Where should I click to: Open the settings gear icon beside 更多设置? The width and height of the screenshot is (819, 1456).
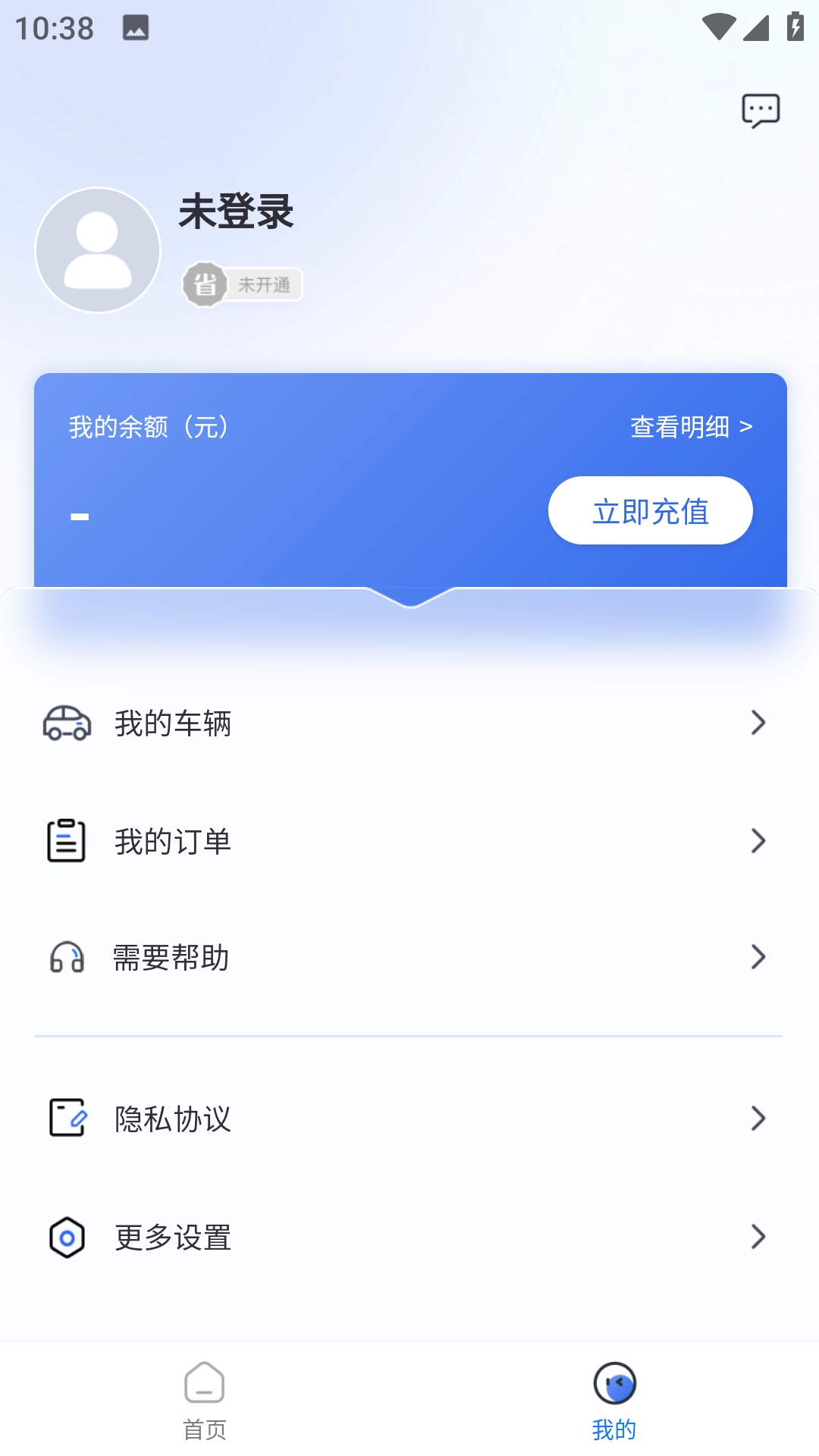click(x=65, y=1238)
